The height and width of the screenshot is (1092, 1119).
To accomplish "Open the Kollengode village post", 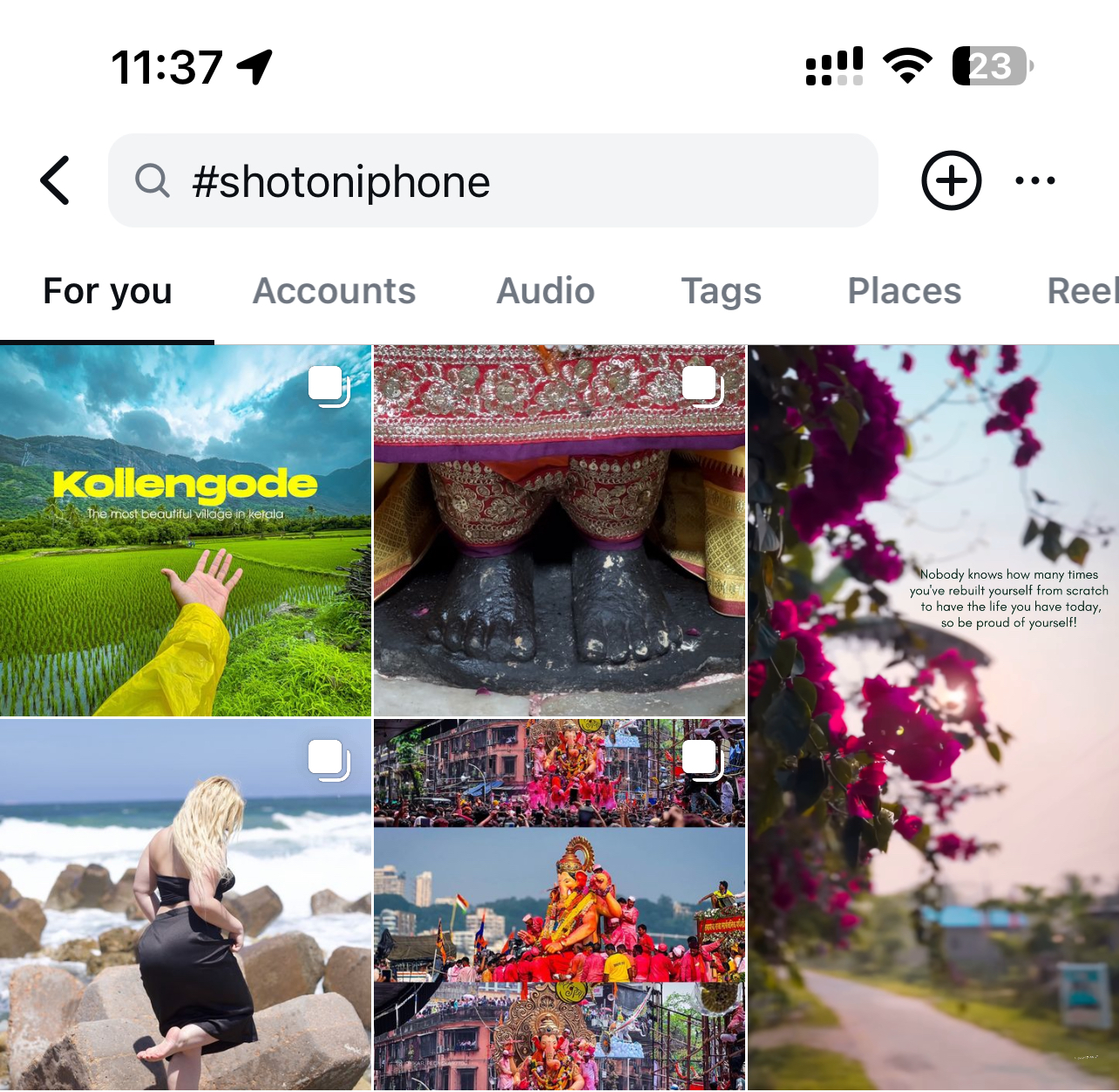I will coord(185,531).
